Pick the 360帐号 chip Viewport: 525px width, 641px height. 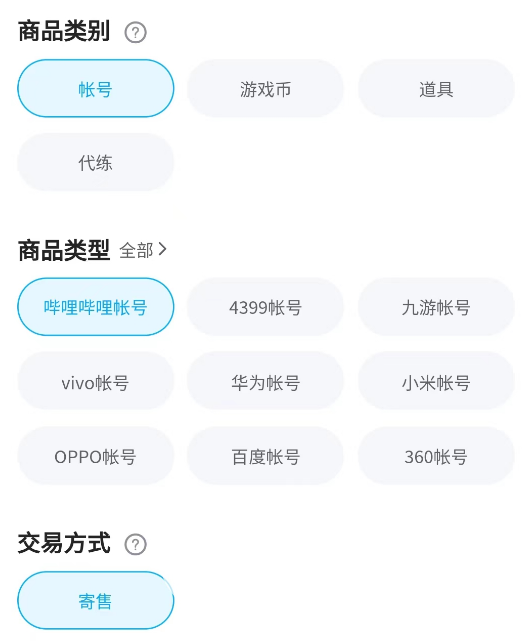tap(436, 456)
